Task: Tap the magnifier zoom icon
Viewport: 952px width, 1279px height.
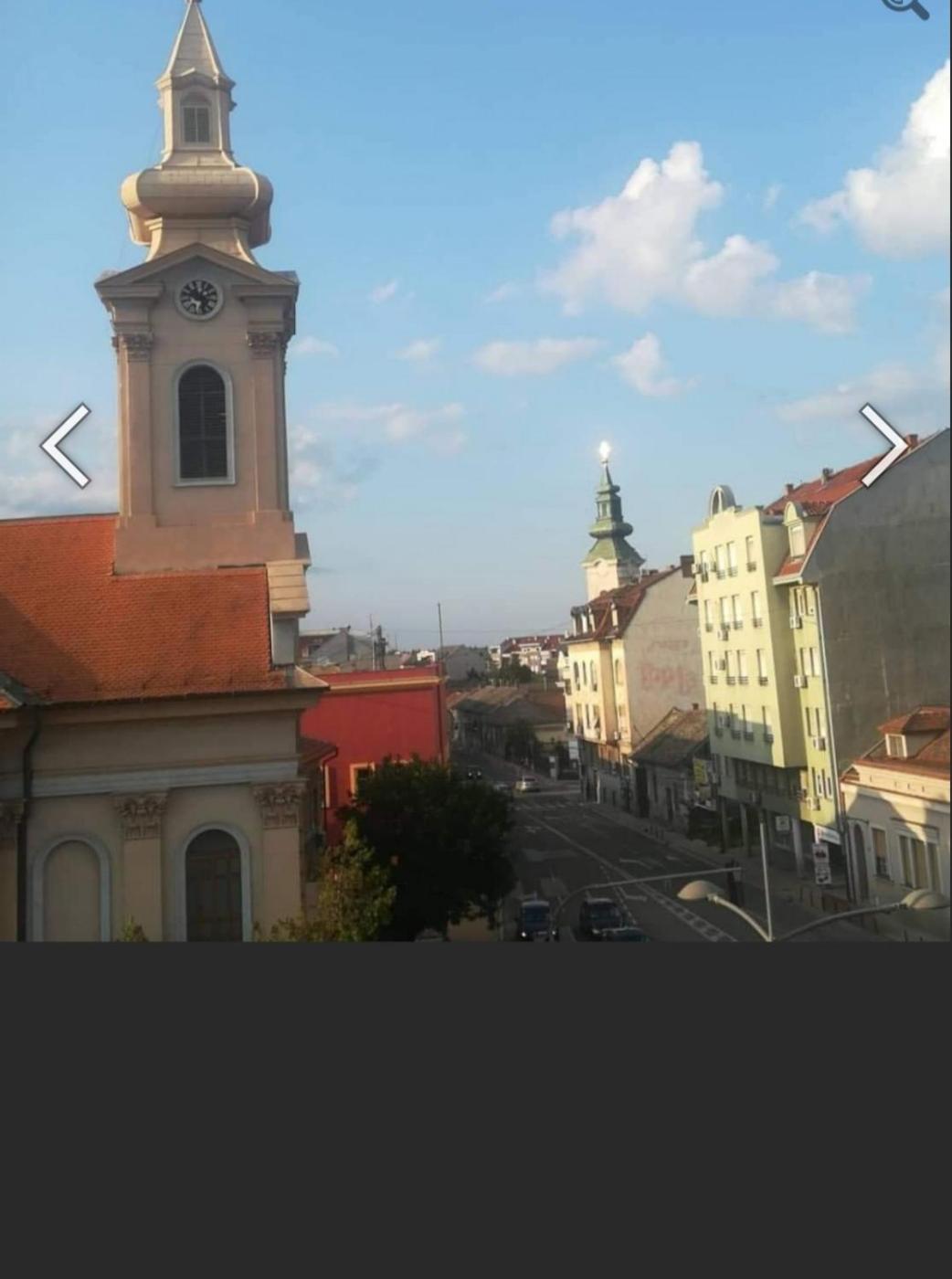Action: (x=905, y=7)
